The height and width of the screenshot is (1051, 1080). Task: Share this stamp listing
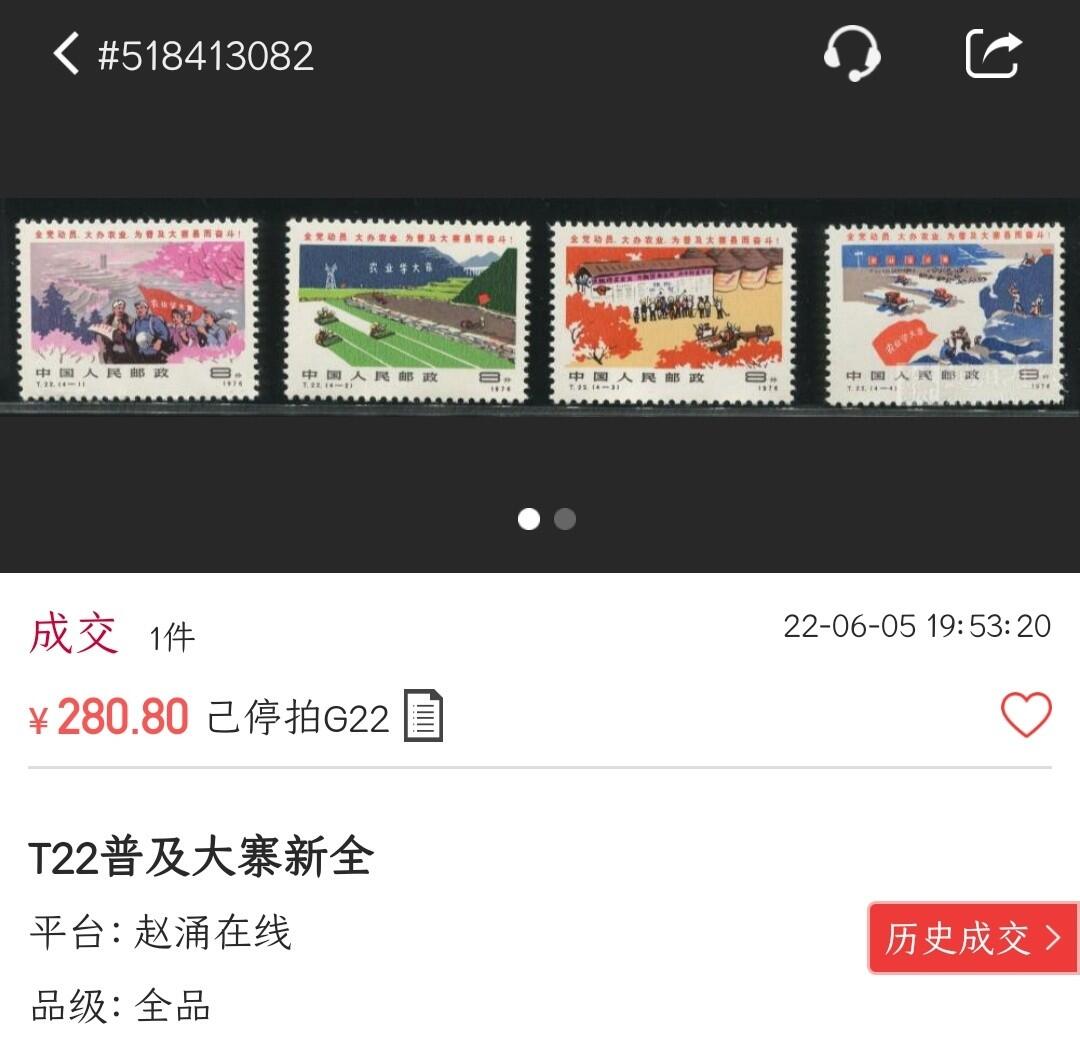click(993, 54)
